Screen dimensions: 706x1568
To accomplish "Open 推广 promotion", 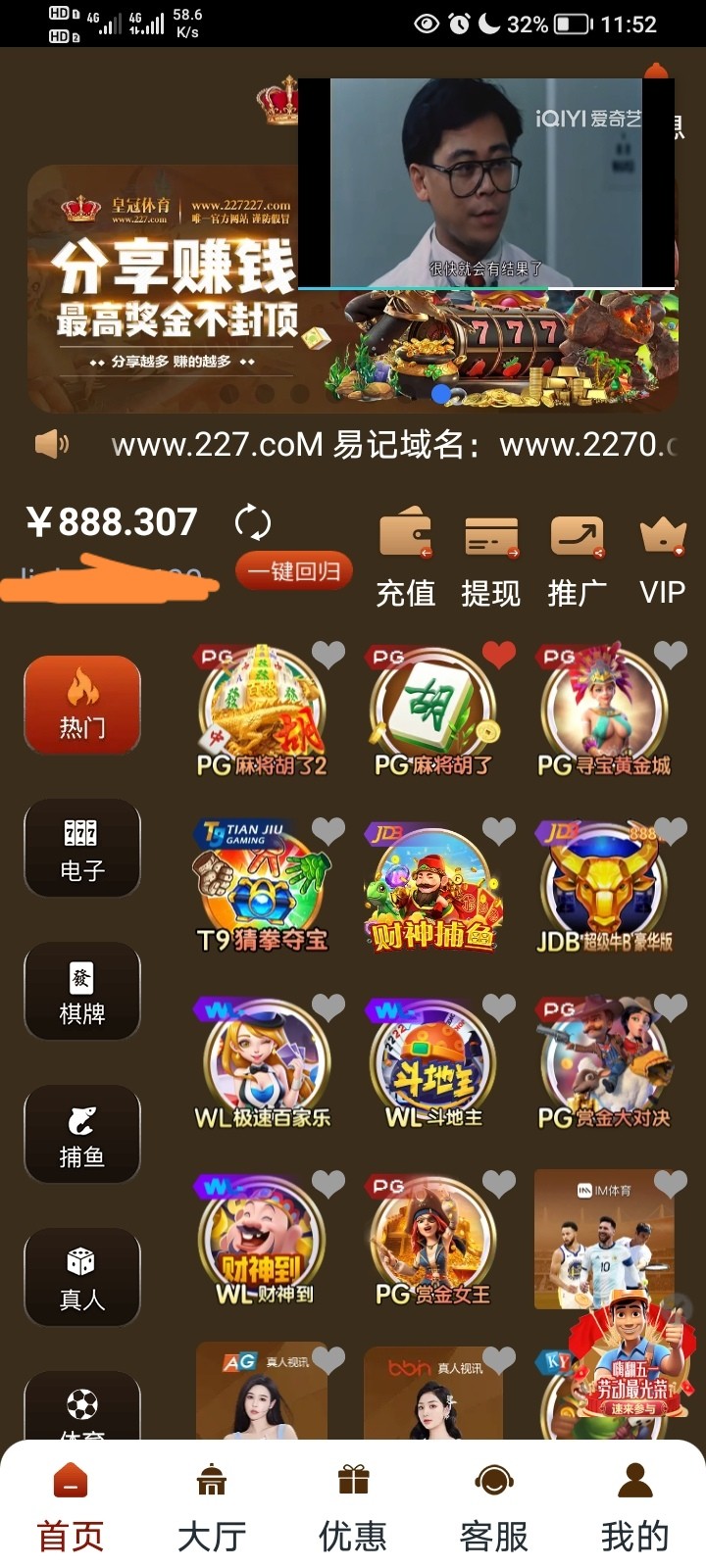I will (x=577, y=559).
